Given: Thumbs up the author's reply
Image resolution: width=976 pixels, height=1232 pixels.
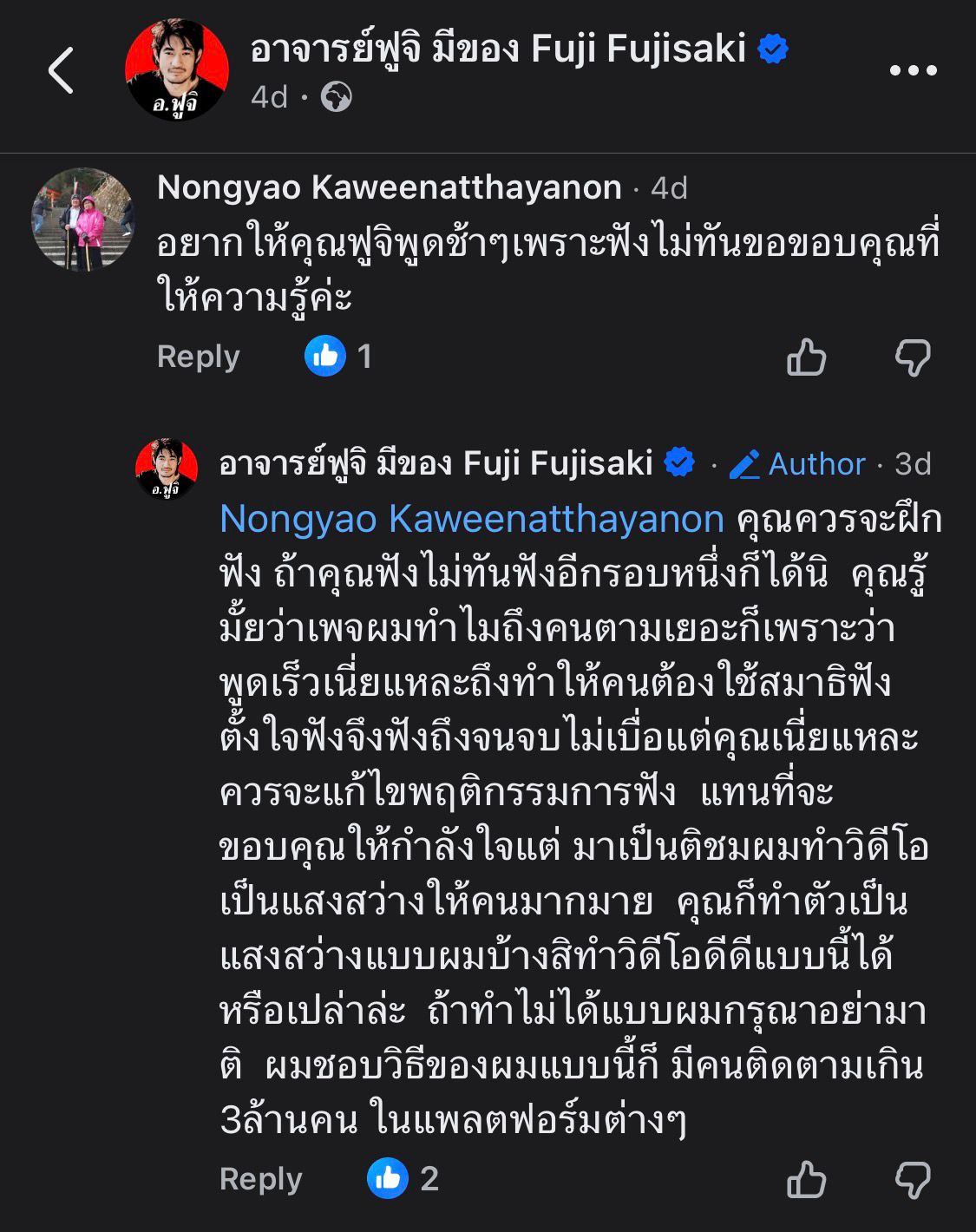Looking at the screenshot, I should [805, 1179].
